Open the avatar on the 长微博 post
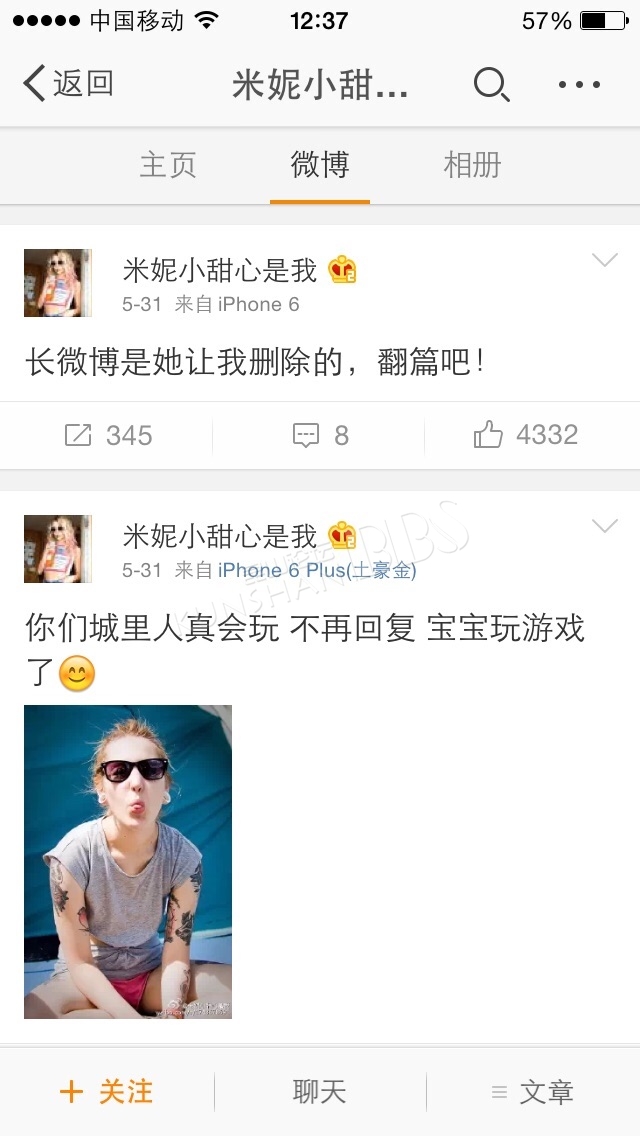The height and width of the screenshot is (1136, 640). (x=58, y=283)
